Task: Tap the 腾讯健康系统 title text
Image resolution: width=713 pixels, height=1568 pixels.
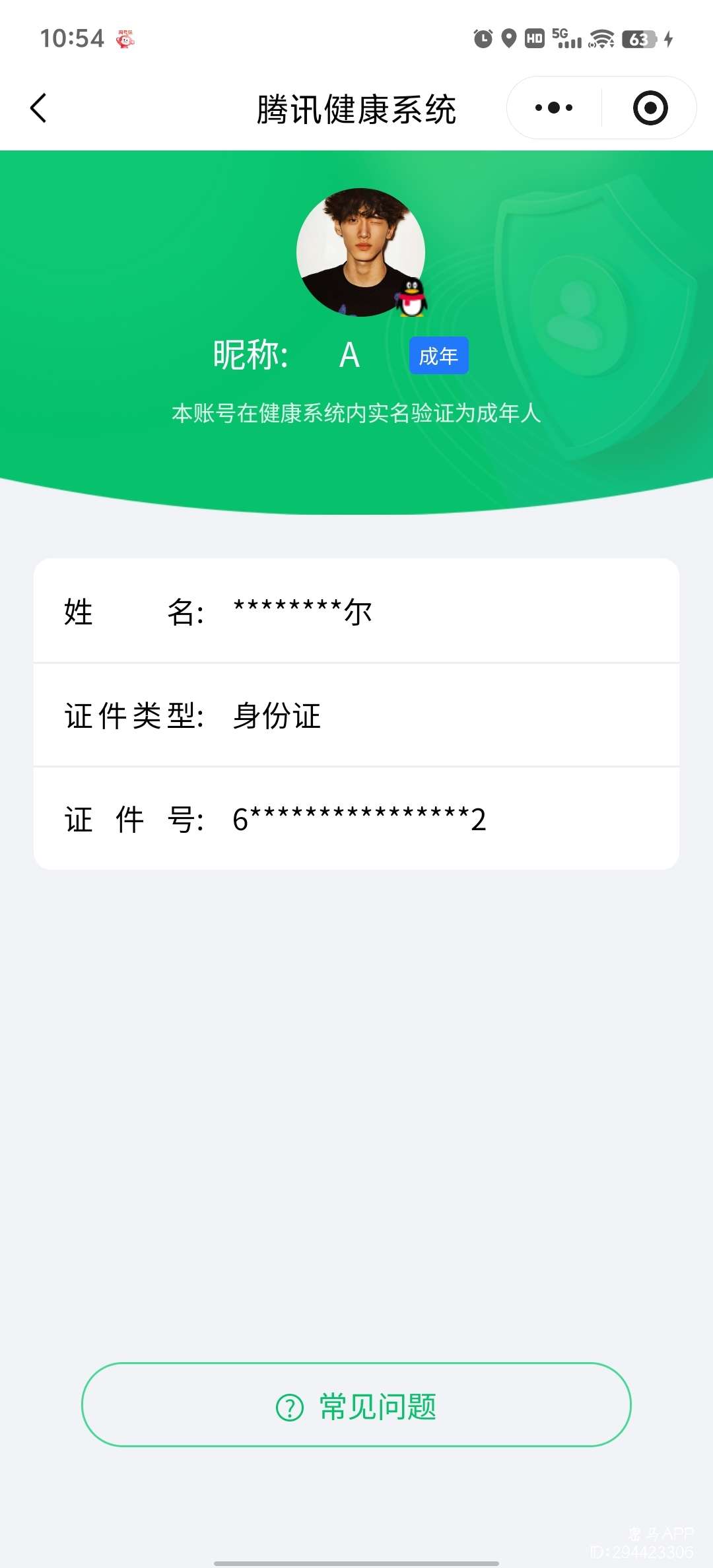Action: 356,109
